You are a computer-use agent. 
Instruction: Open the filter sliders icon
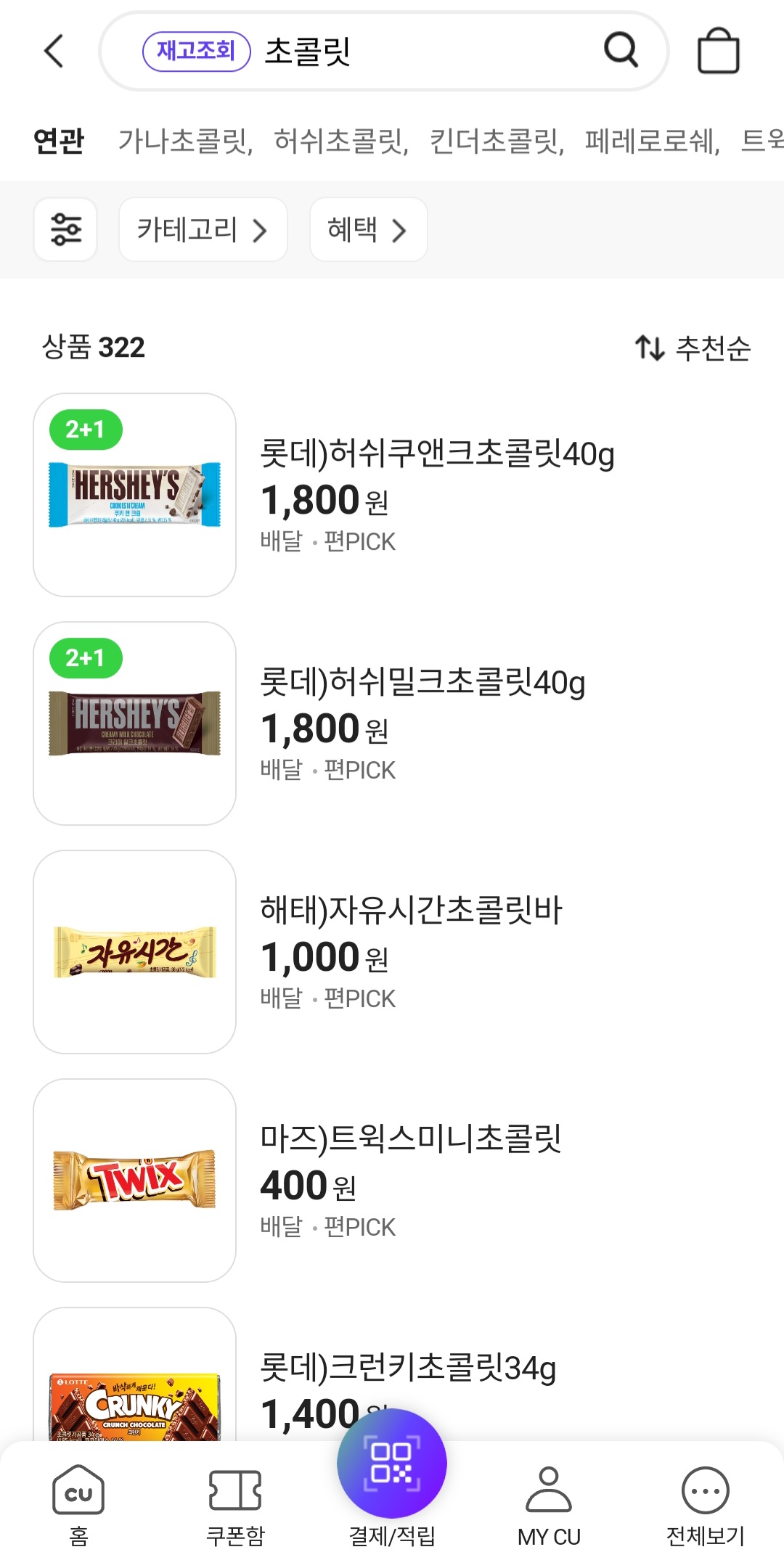point(65,229)
